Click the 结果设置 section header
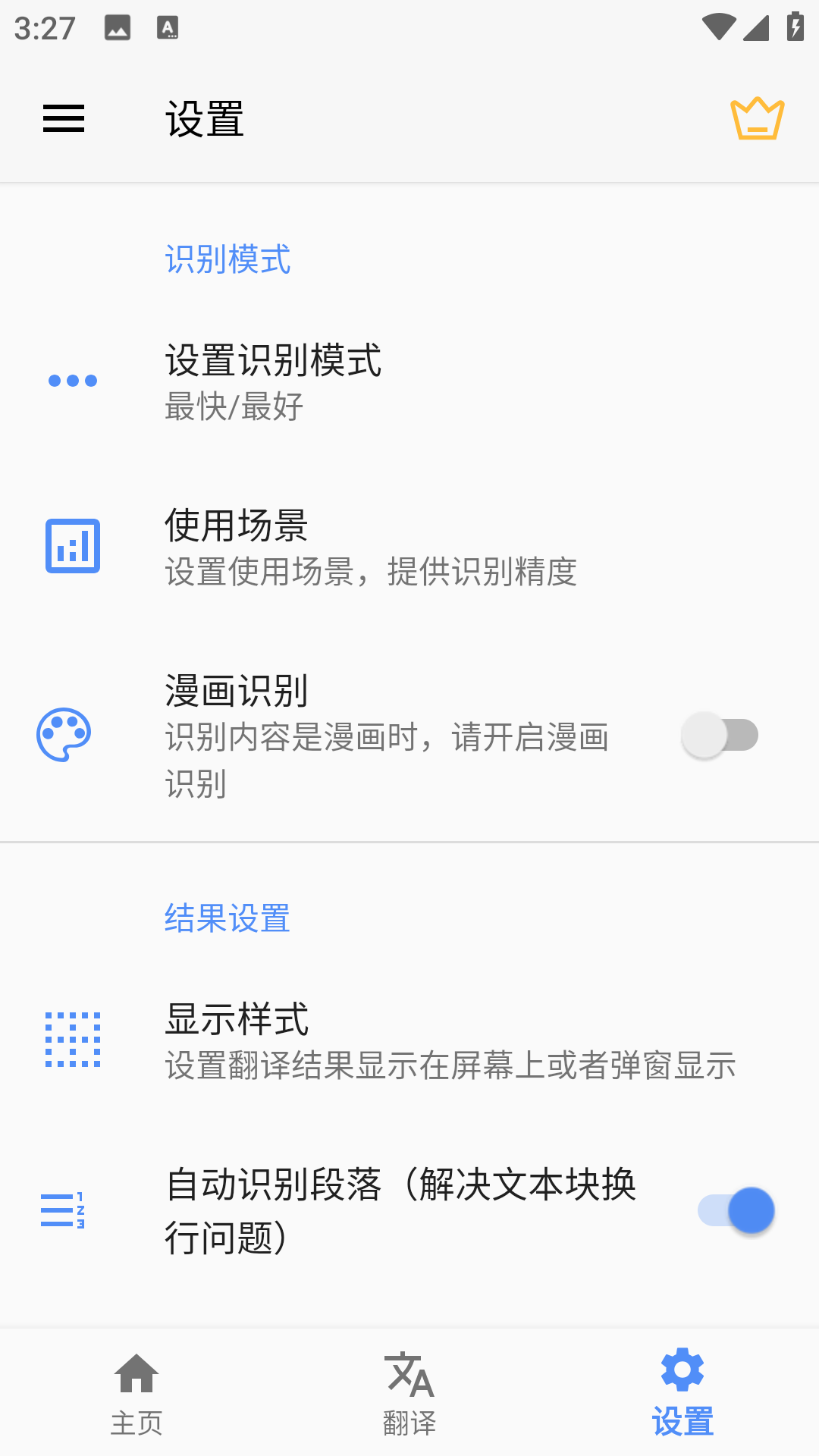This screenshot has width=819, height=1456. pyautogui.click(x=227, y=918)
